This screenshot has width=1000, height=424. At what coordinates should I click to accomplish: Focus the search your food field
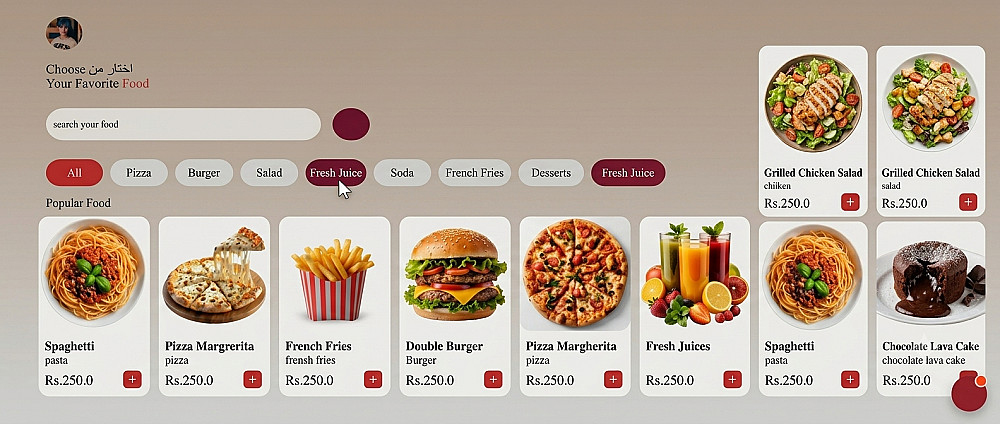tap(183, 124)
